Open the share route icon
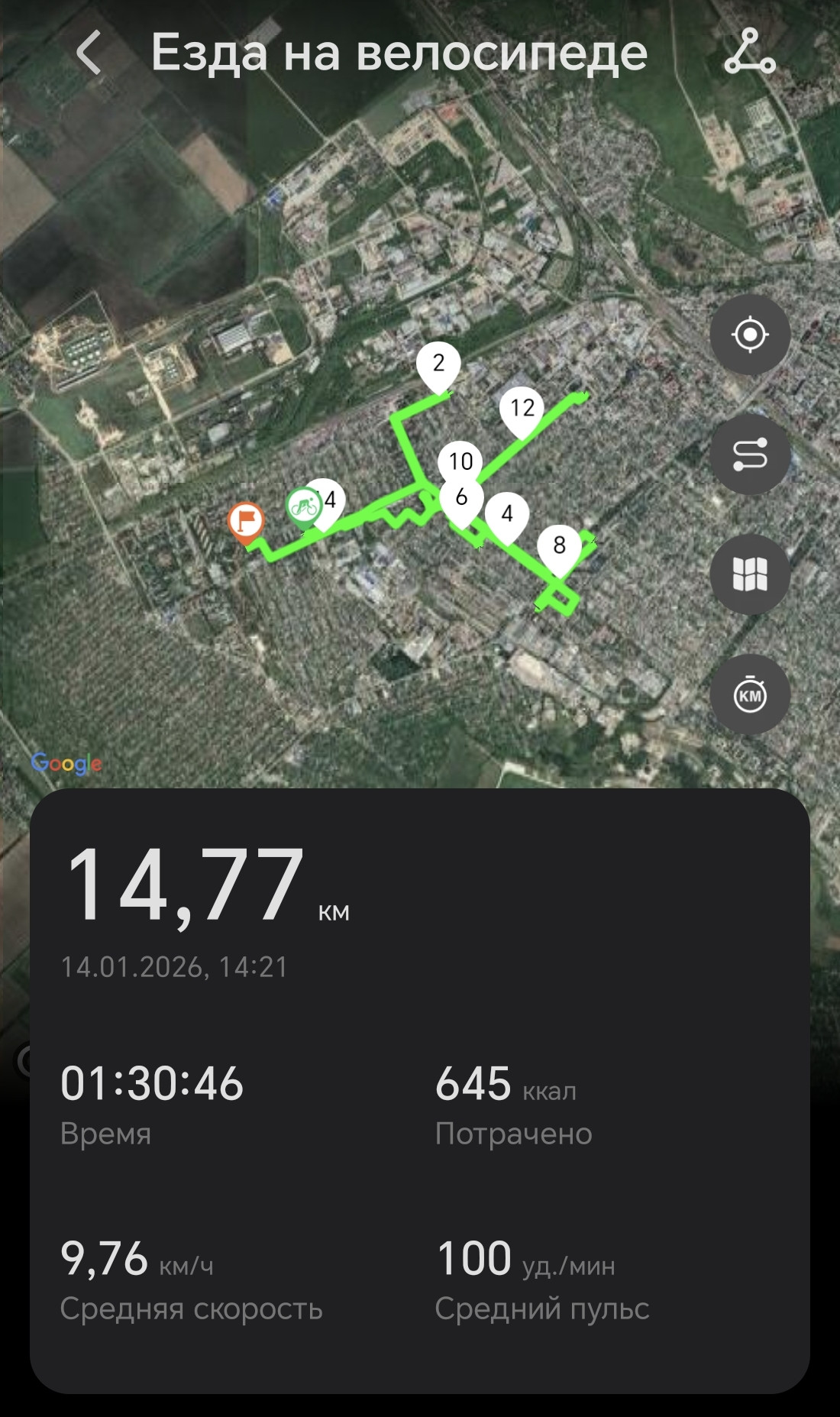Viewport: 840px width, 1417px height. click(x=749, y=52)
